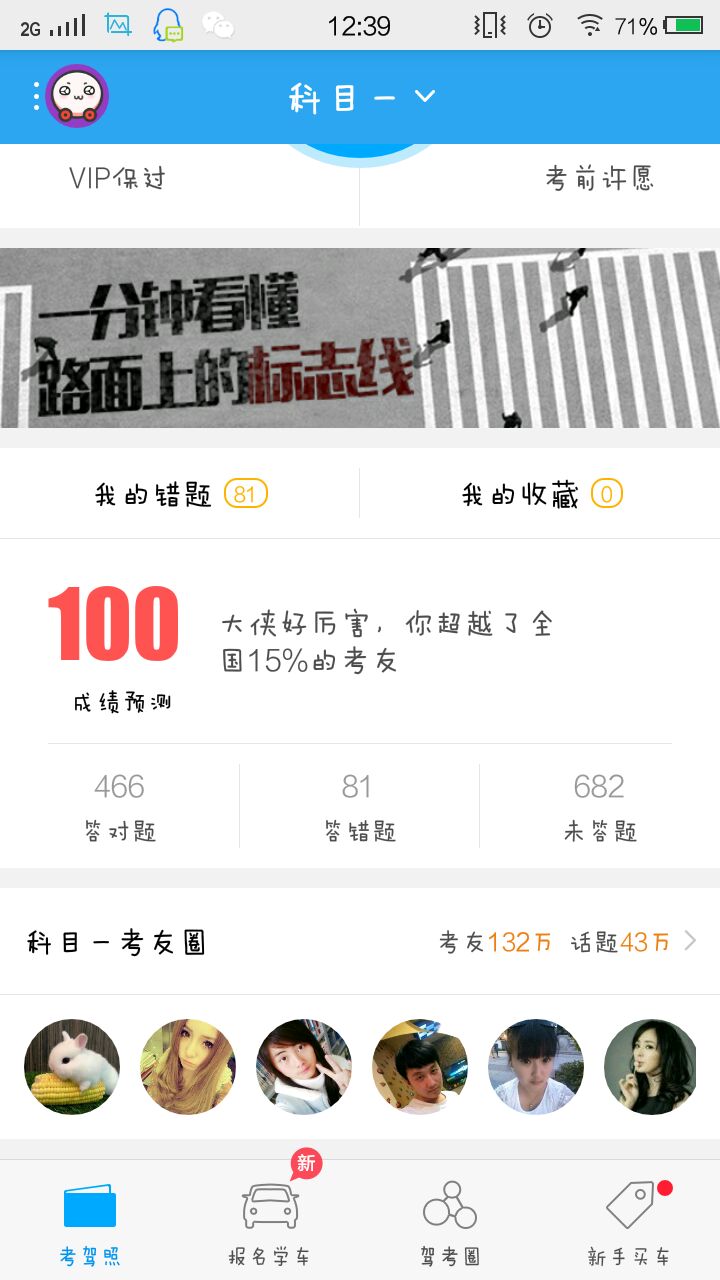Open 考前许愿
This screenshot has width=720, height=1280.
(599, 179)
